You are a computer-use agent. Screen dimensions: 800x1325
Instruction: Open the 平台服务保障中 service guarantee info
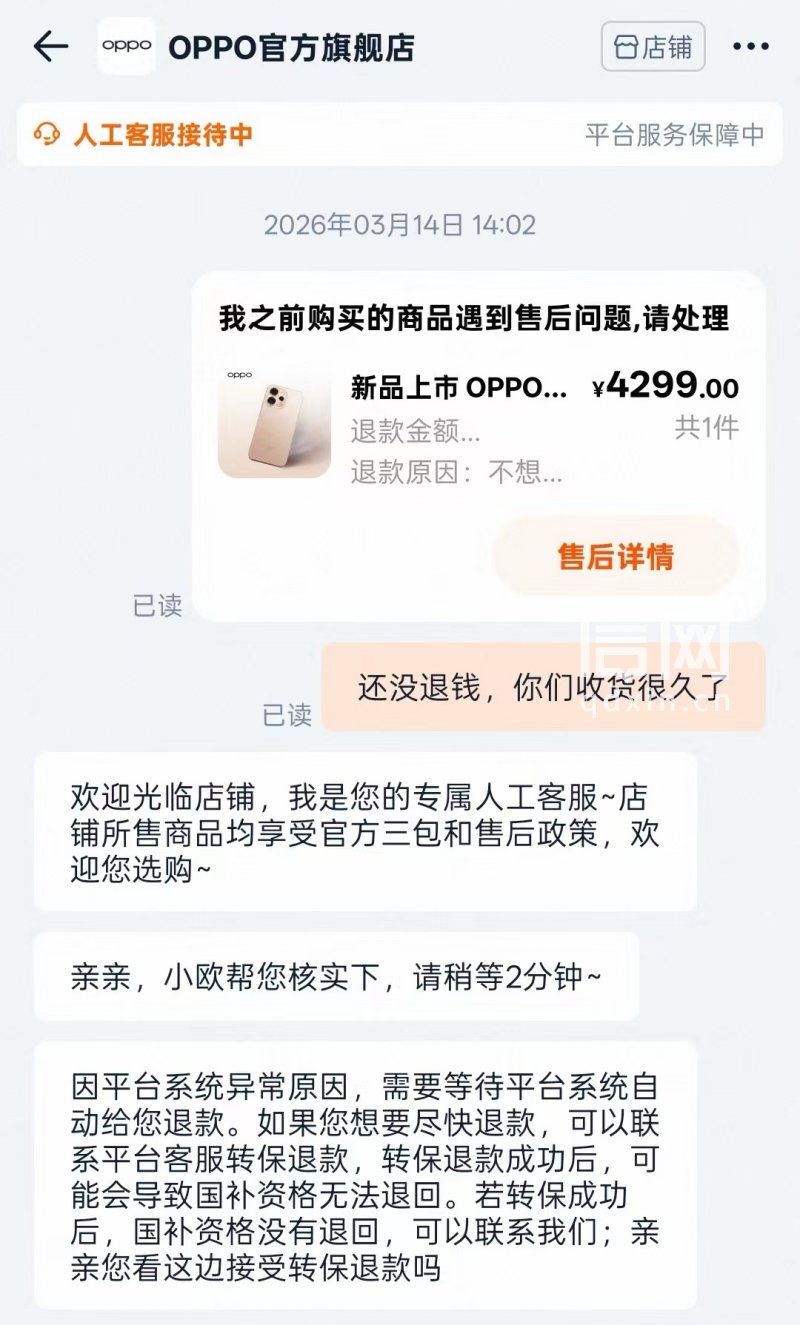(x=674, y=134)
